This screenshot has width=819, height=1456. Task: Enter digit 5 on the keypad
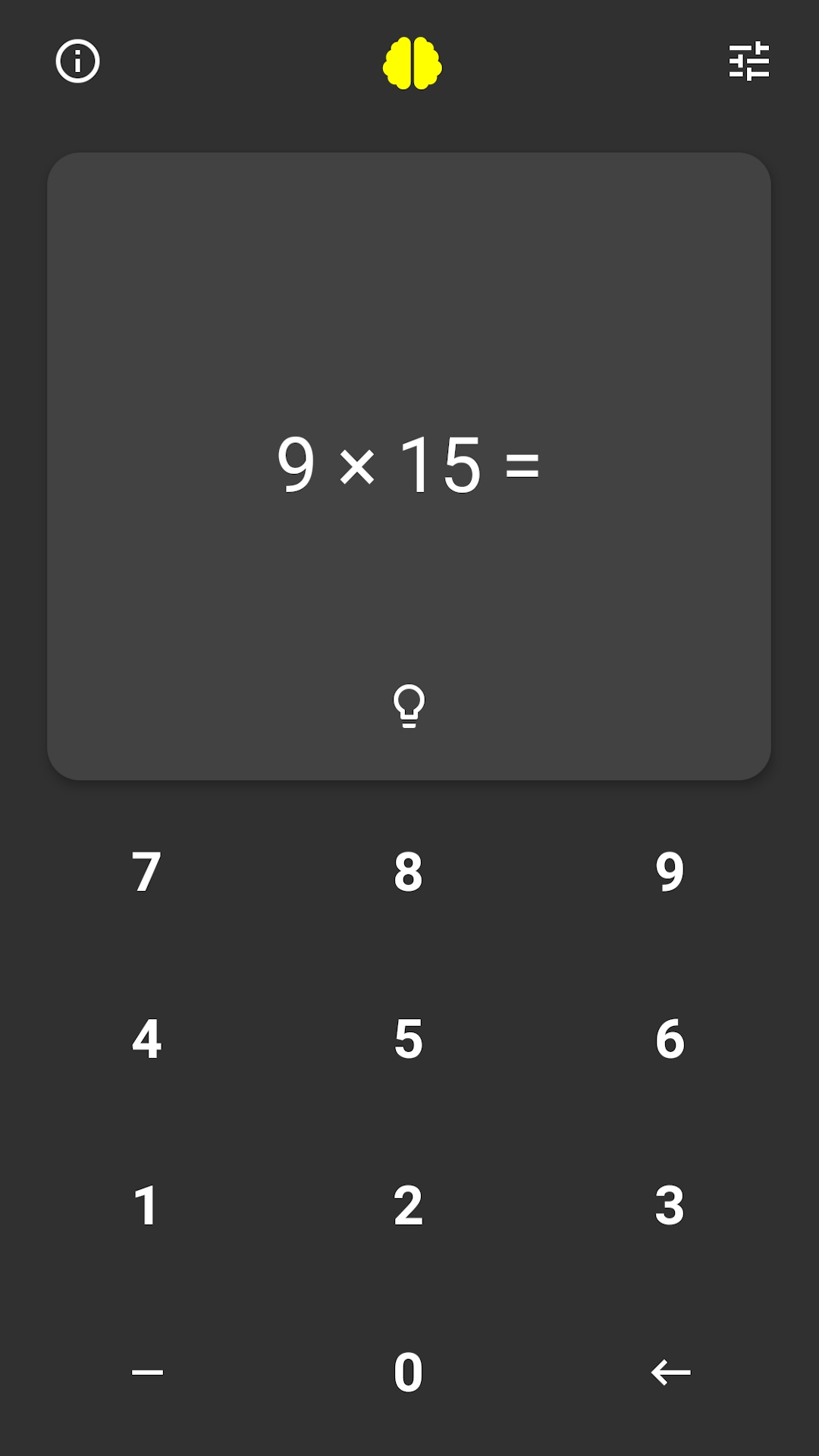[x=408, y=1039]
